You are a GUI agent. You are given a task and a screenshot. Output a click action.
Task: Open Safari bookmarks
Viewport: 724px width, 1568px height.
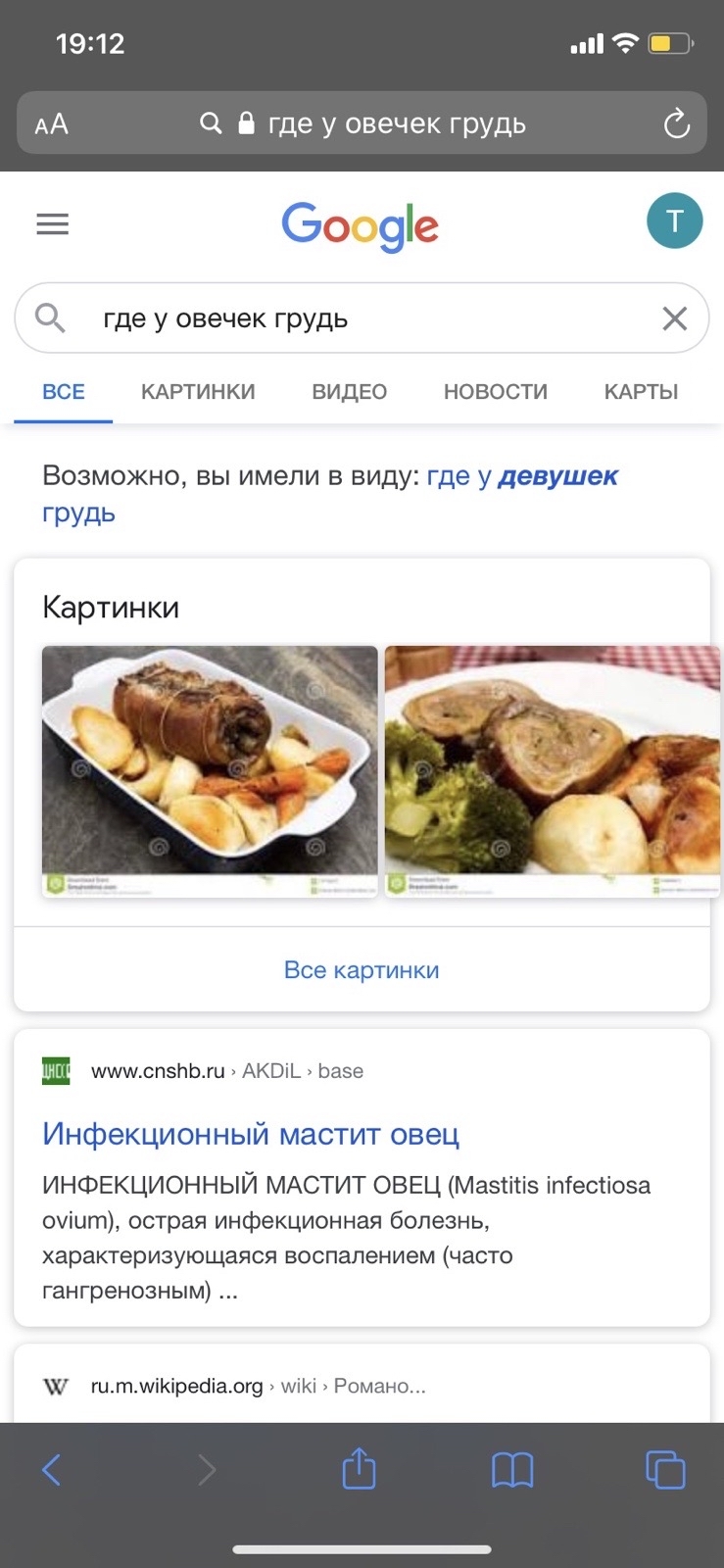click(x=511, y=1469)
